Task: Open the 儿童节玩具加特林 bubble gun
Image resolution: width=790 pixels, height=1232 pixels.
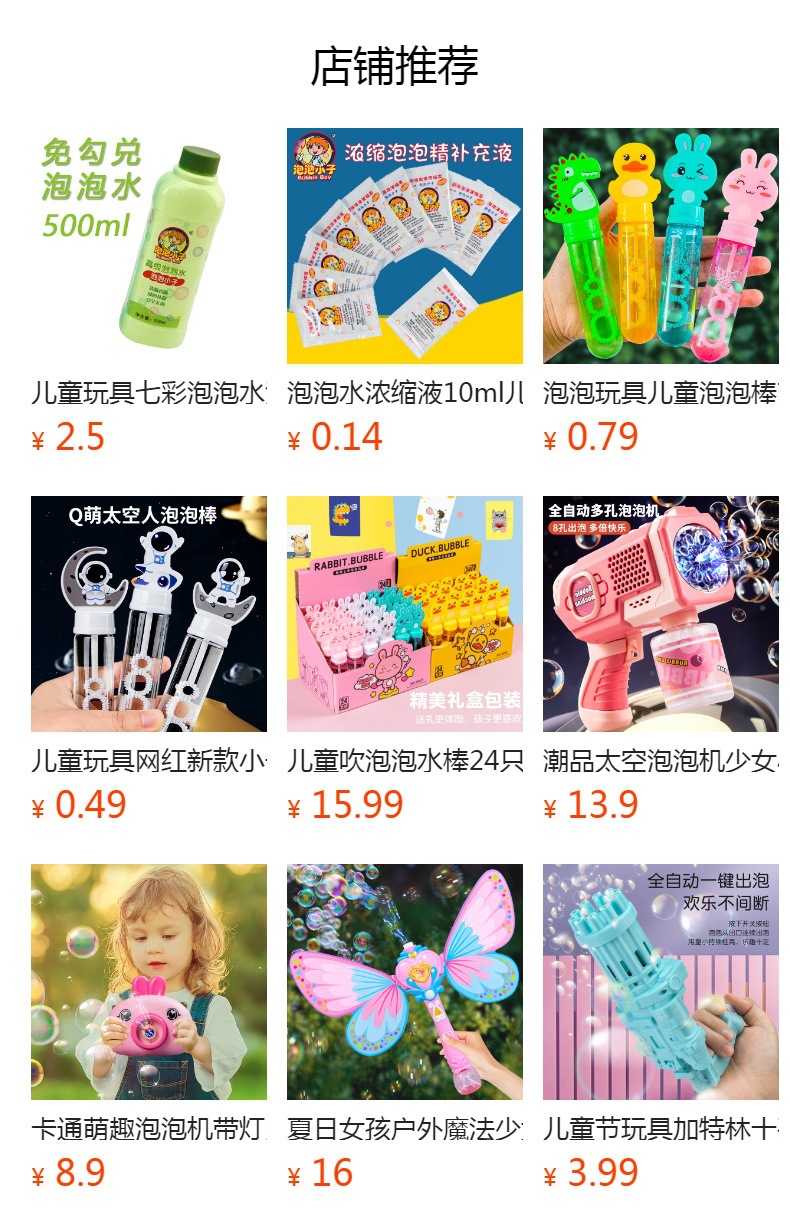Action: coord(660,982)
